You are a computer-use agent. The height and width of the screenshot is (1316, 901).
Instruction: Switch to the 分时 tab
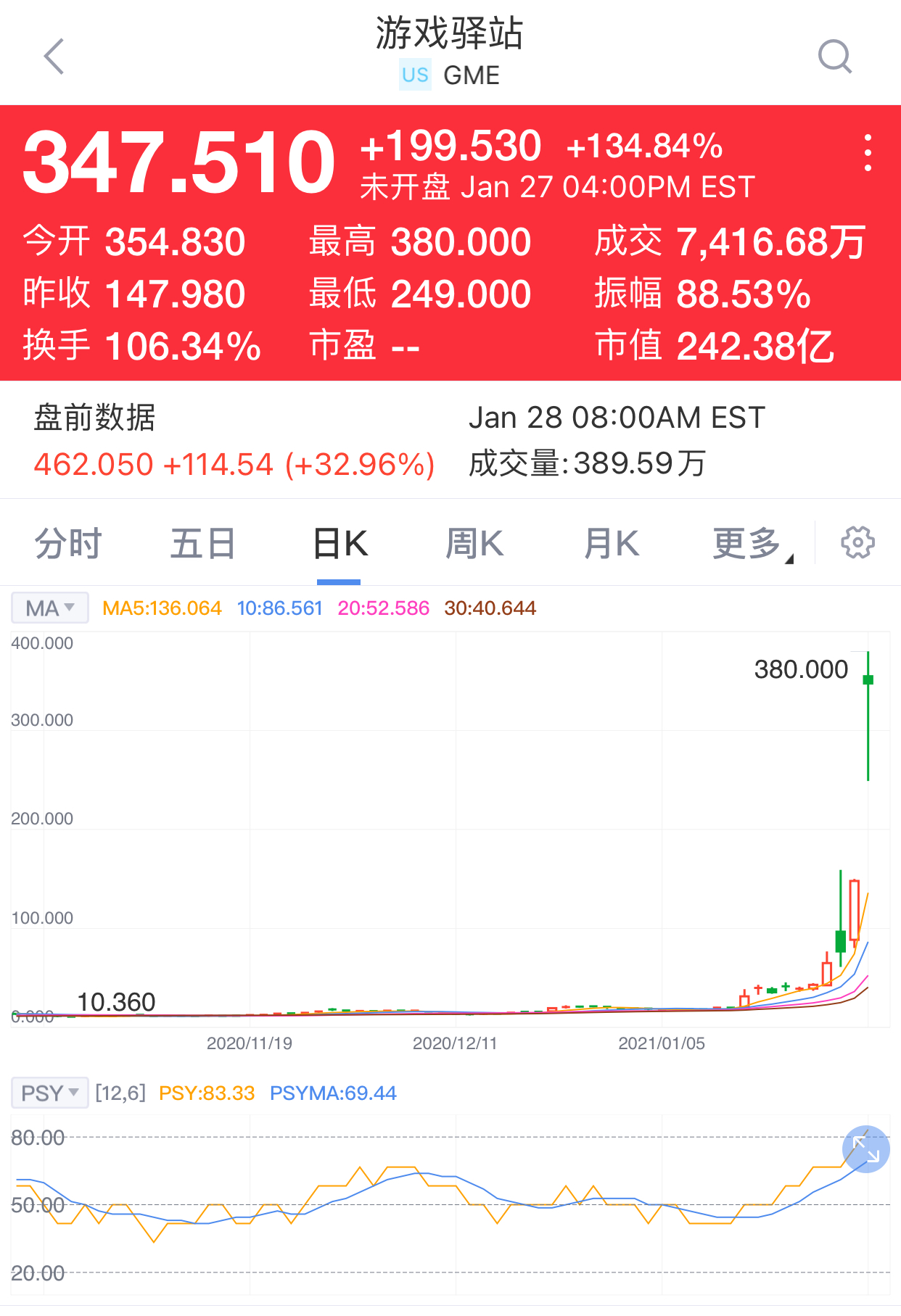pyautogui.click(x=66, y=542)
